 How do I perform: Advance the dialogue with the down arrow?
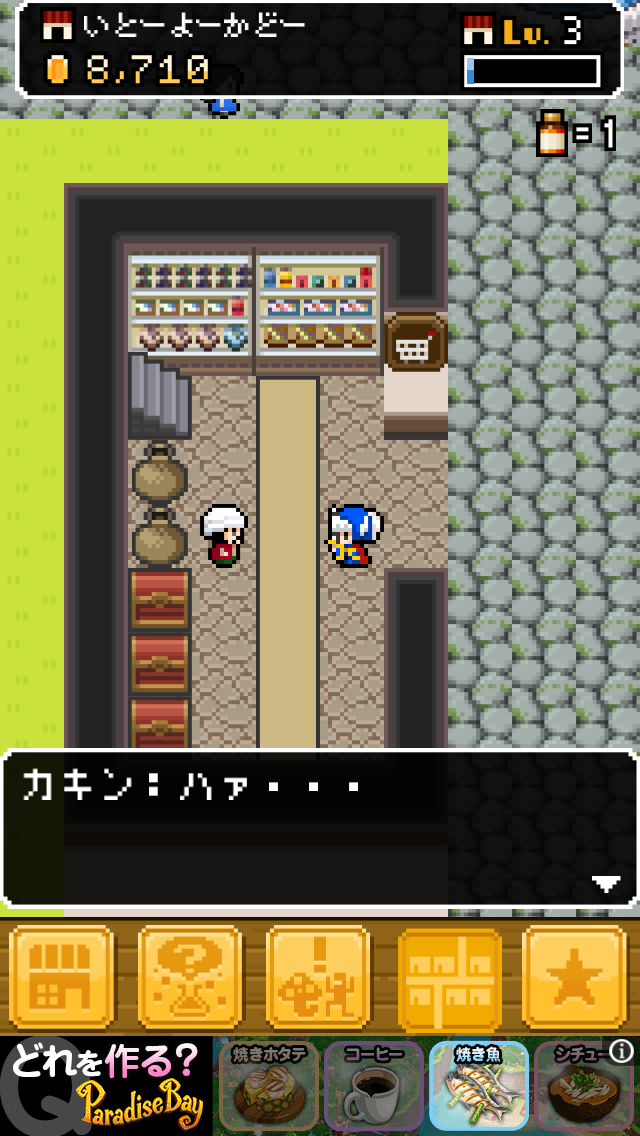point(605,883)
